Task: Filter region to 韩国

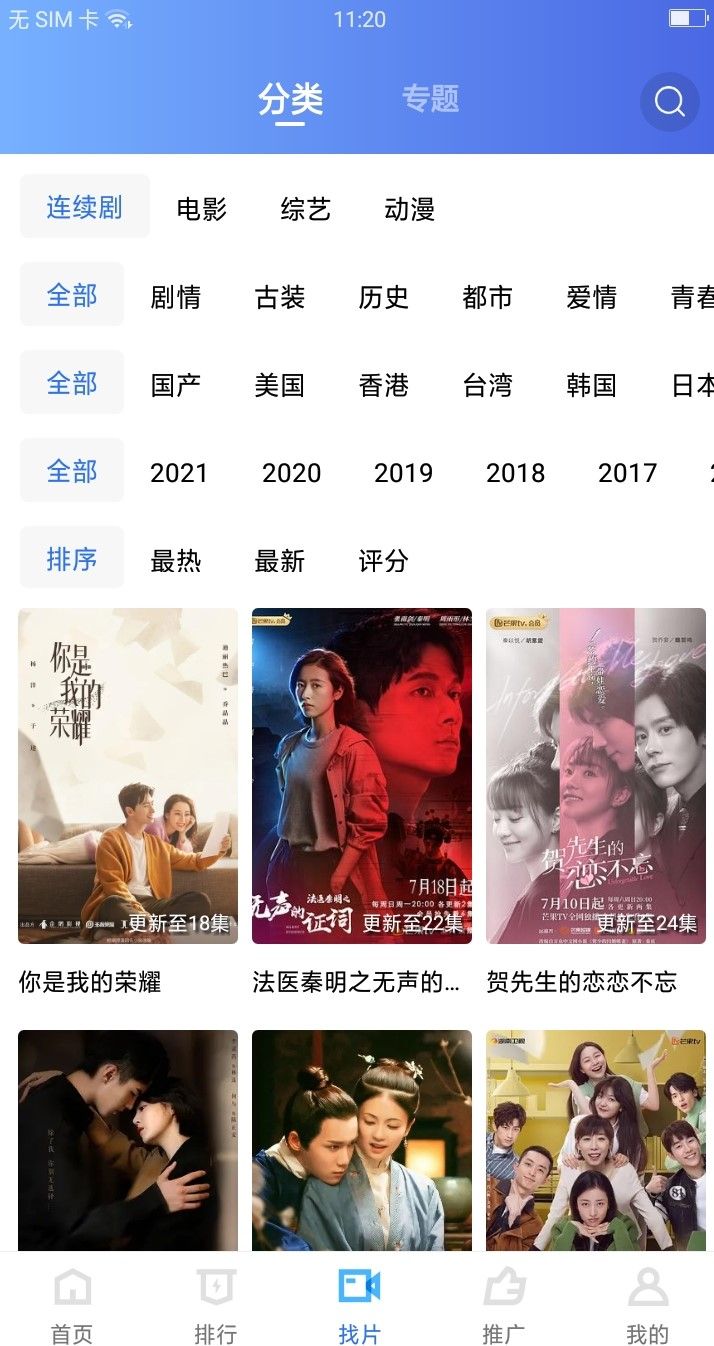Action: (591, 384)
